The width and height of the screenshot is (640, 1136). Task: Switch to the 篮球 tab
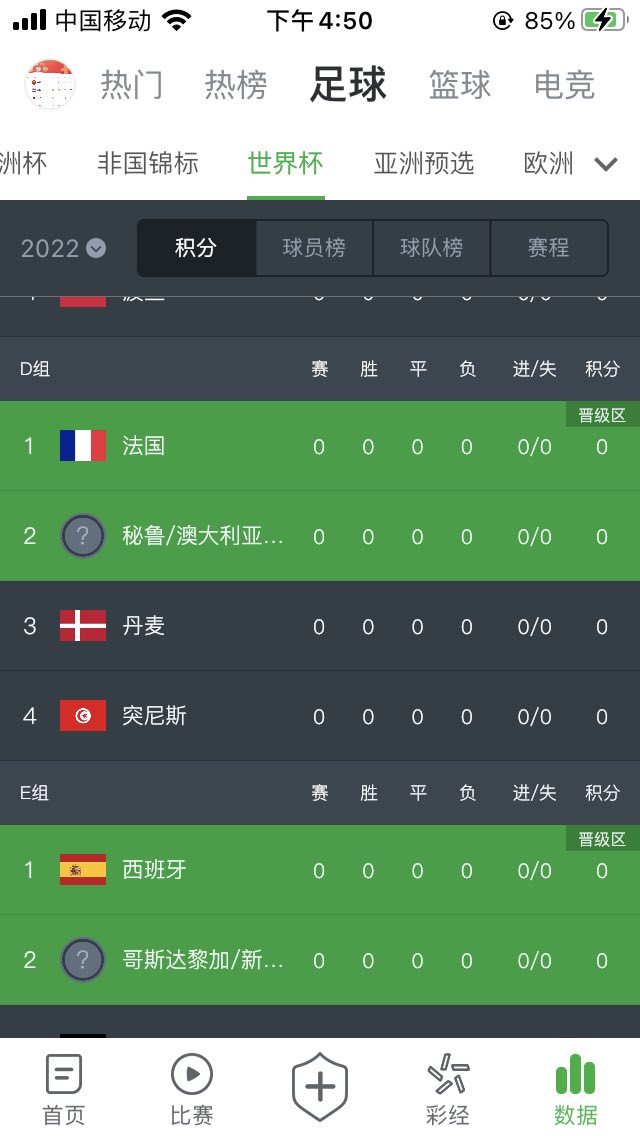459,86
